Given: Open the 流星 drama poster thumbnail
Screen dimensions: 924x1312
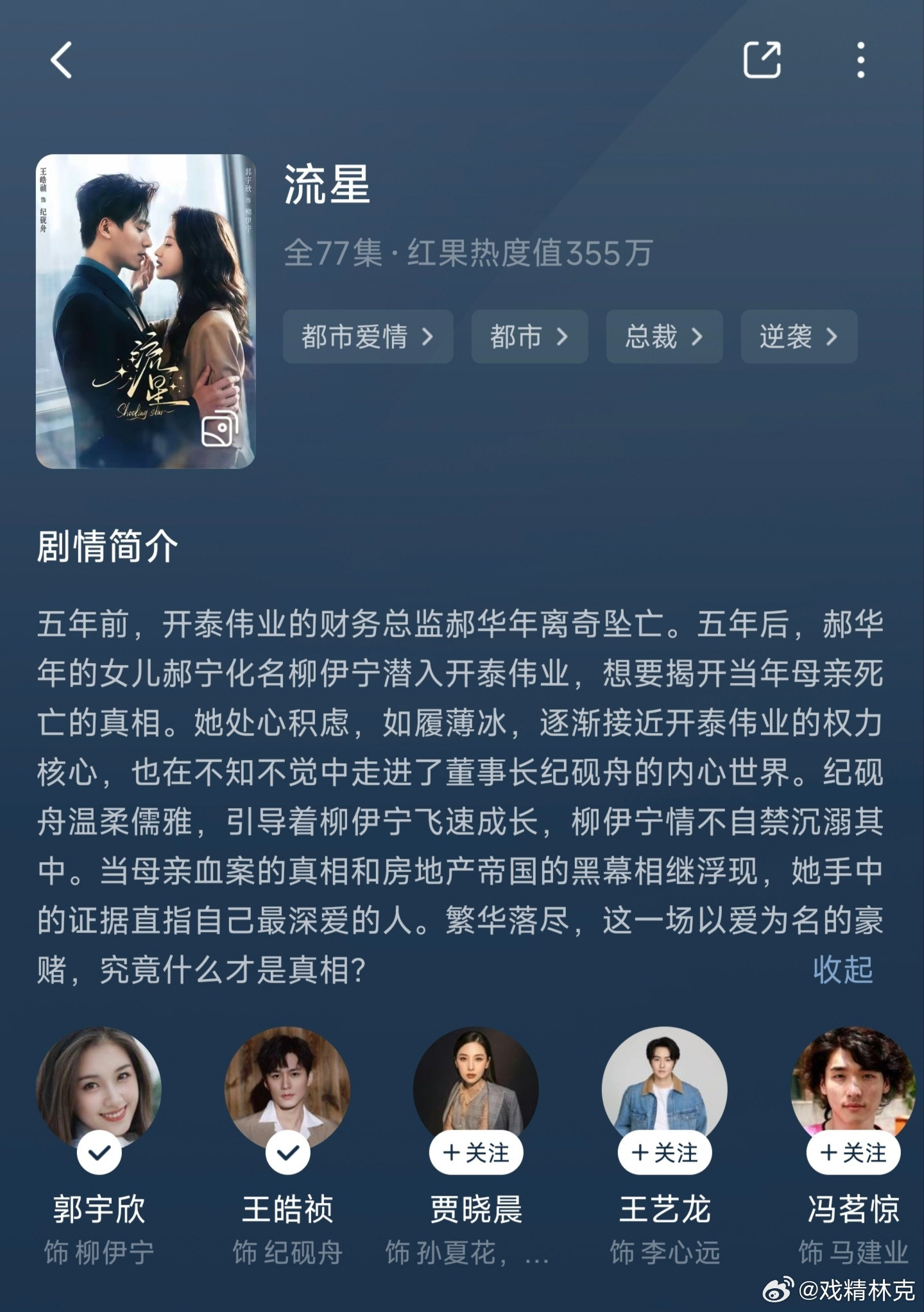Looking at the screenshot, I should click(x=141, y=308).
